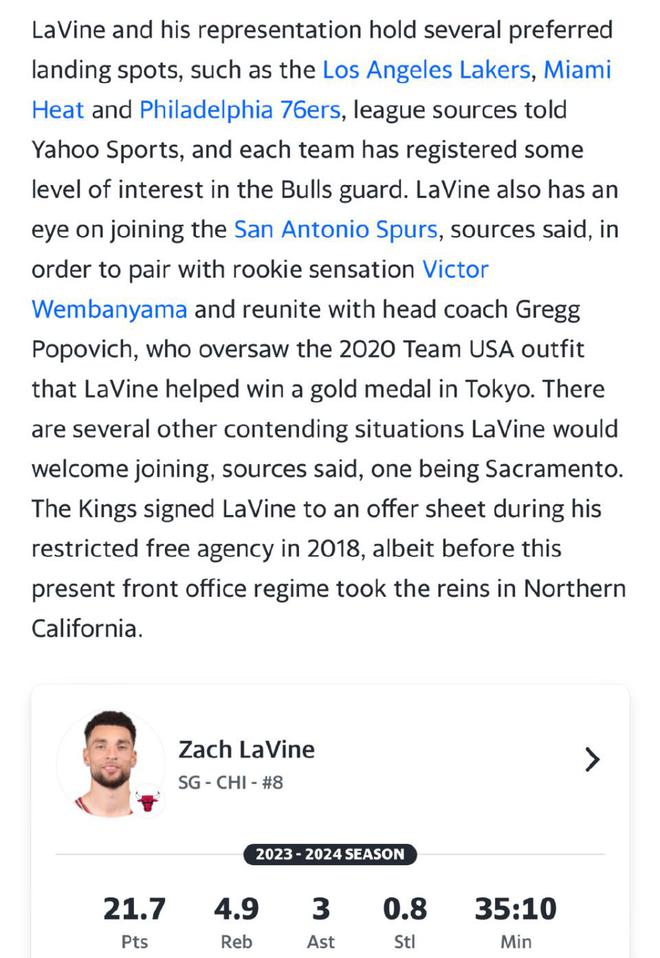
Task: Open the Los Angeles Lakers link
Action: (426, 70)
